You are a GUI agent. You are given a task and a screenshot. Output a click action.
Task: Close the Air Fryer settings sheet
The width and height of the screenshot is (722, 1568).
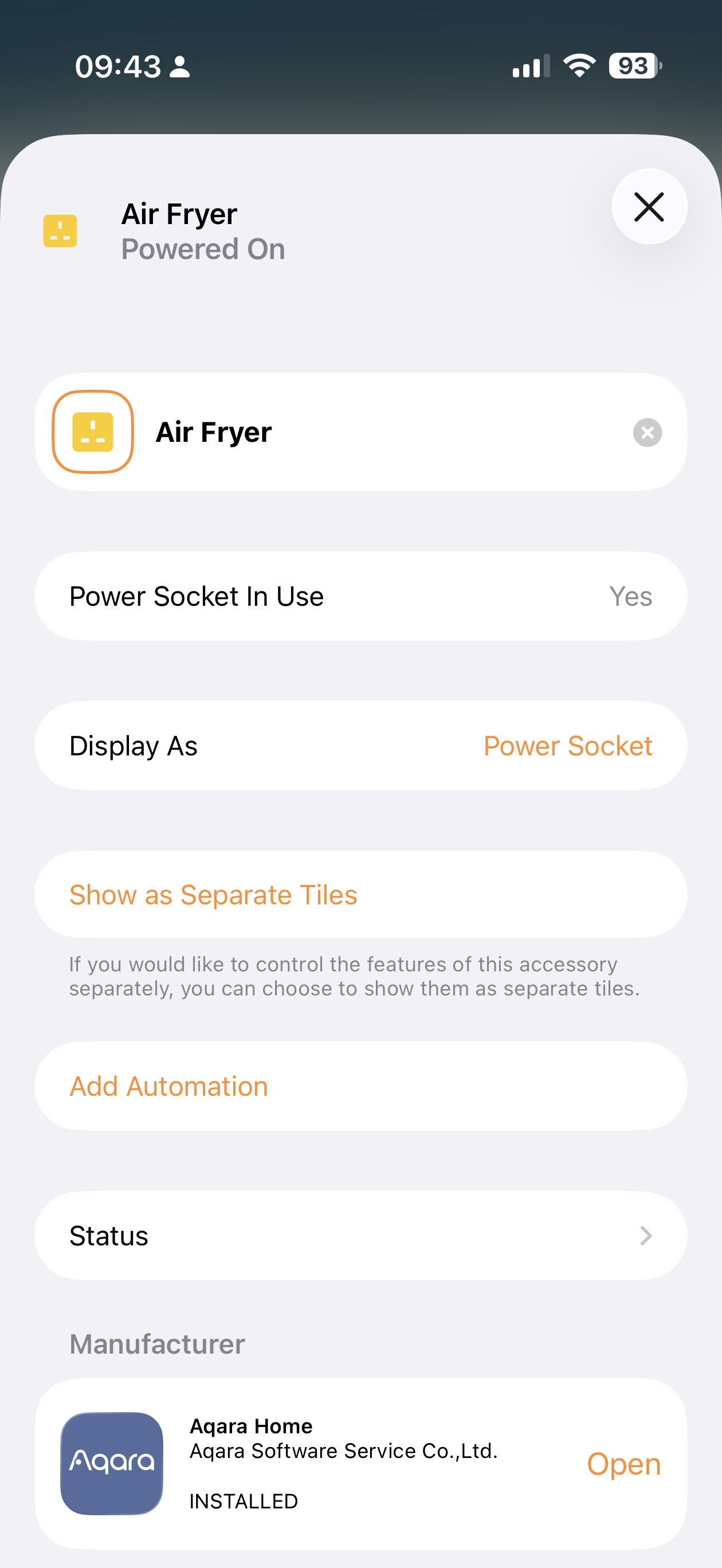pyautogui.click(x=649, y=207)
